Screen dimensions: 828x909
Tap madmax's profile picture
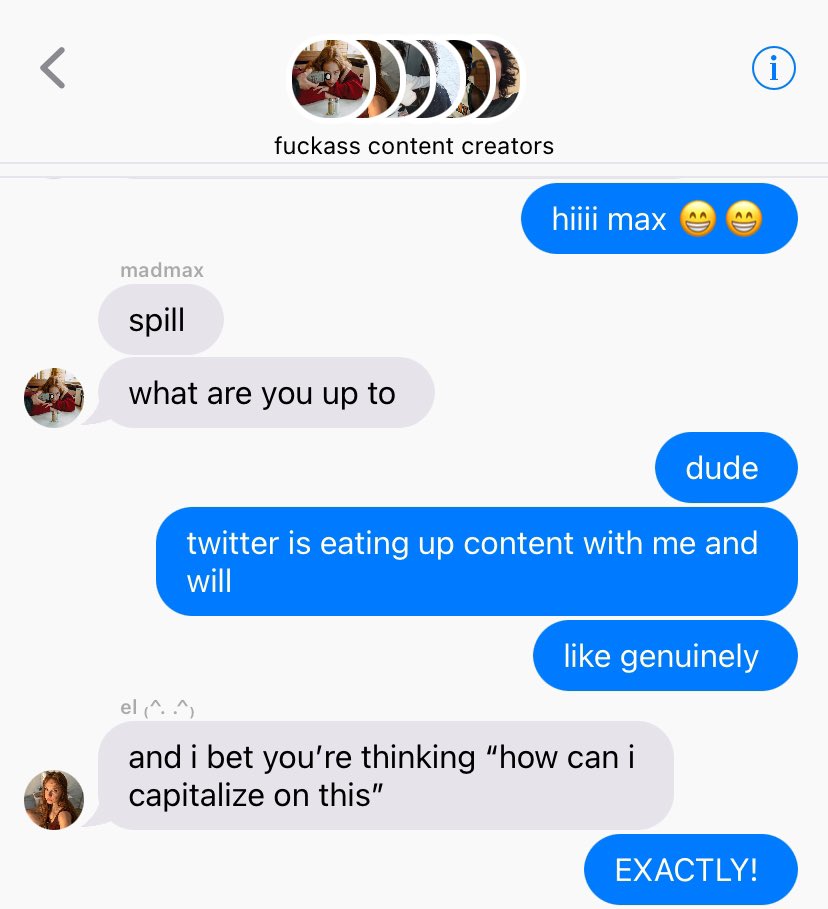[x=54, y=397]
